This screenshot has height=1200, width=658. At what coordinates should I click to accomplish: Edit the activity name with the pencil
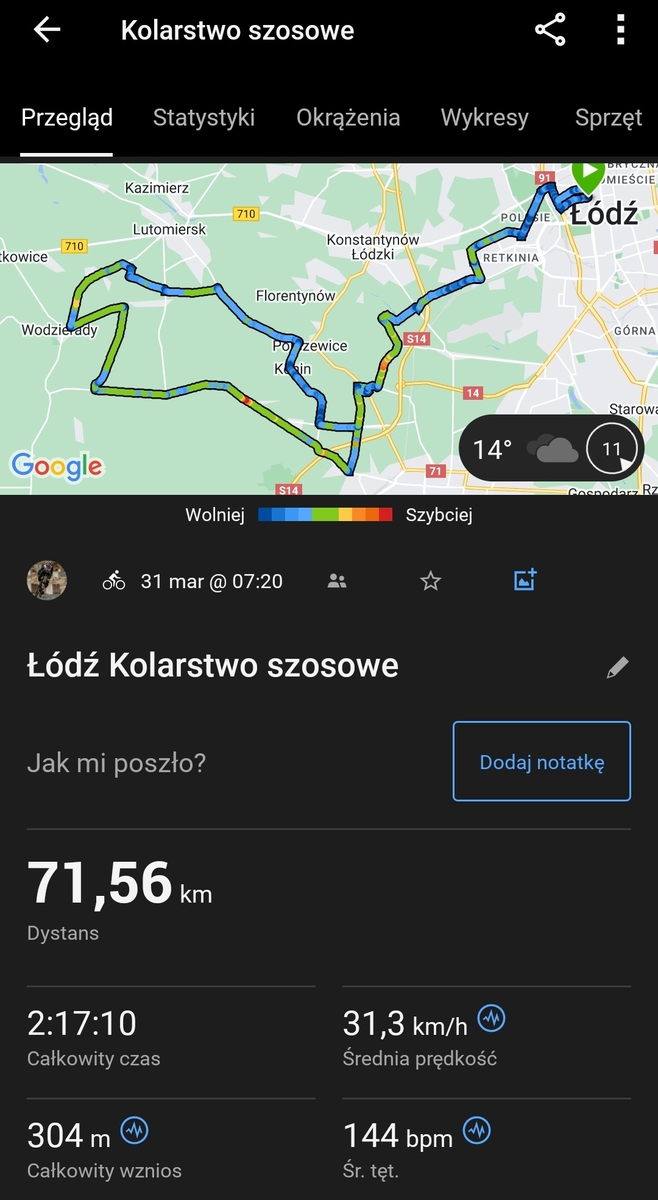618,667
